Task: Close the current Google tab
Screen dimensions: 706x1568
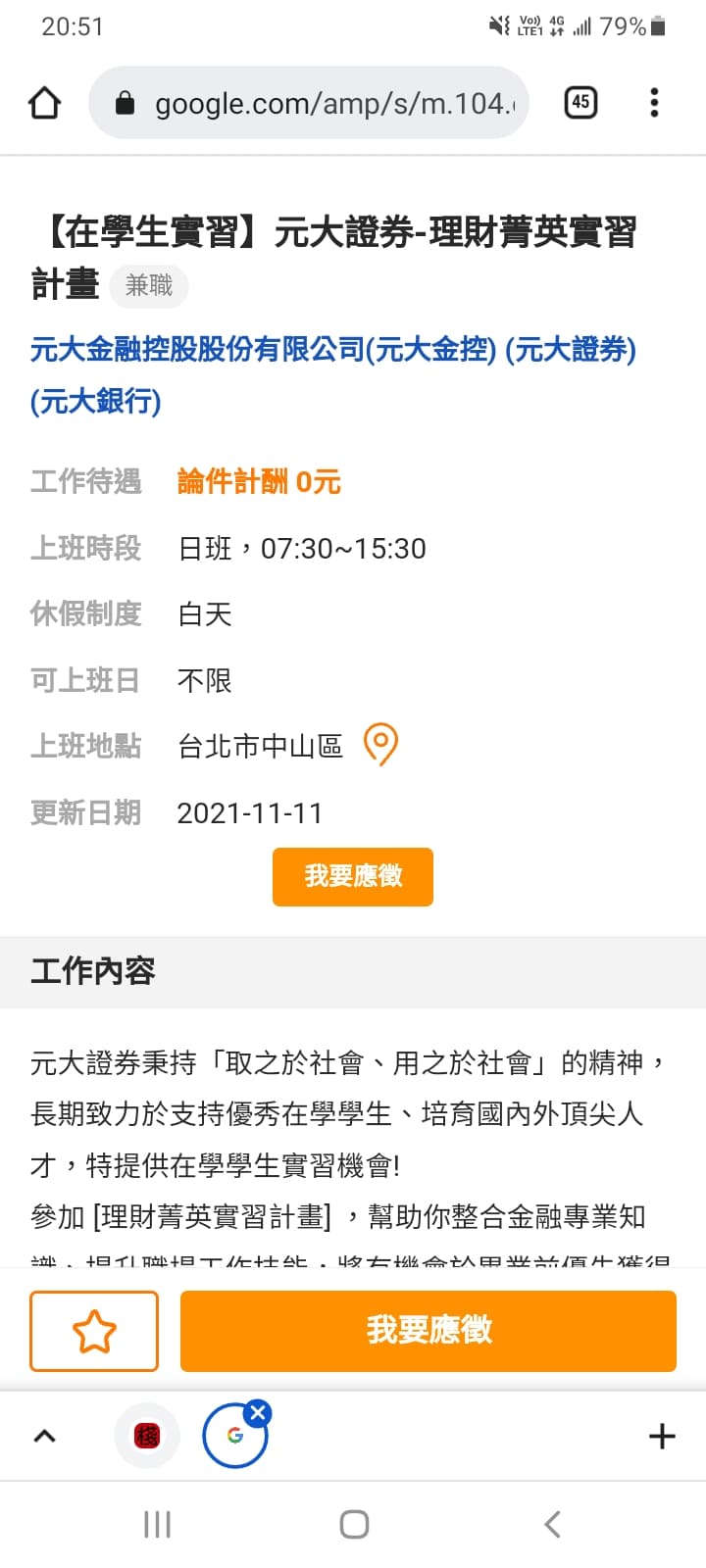Action: tap(258, 1413)
